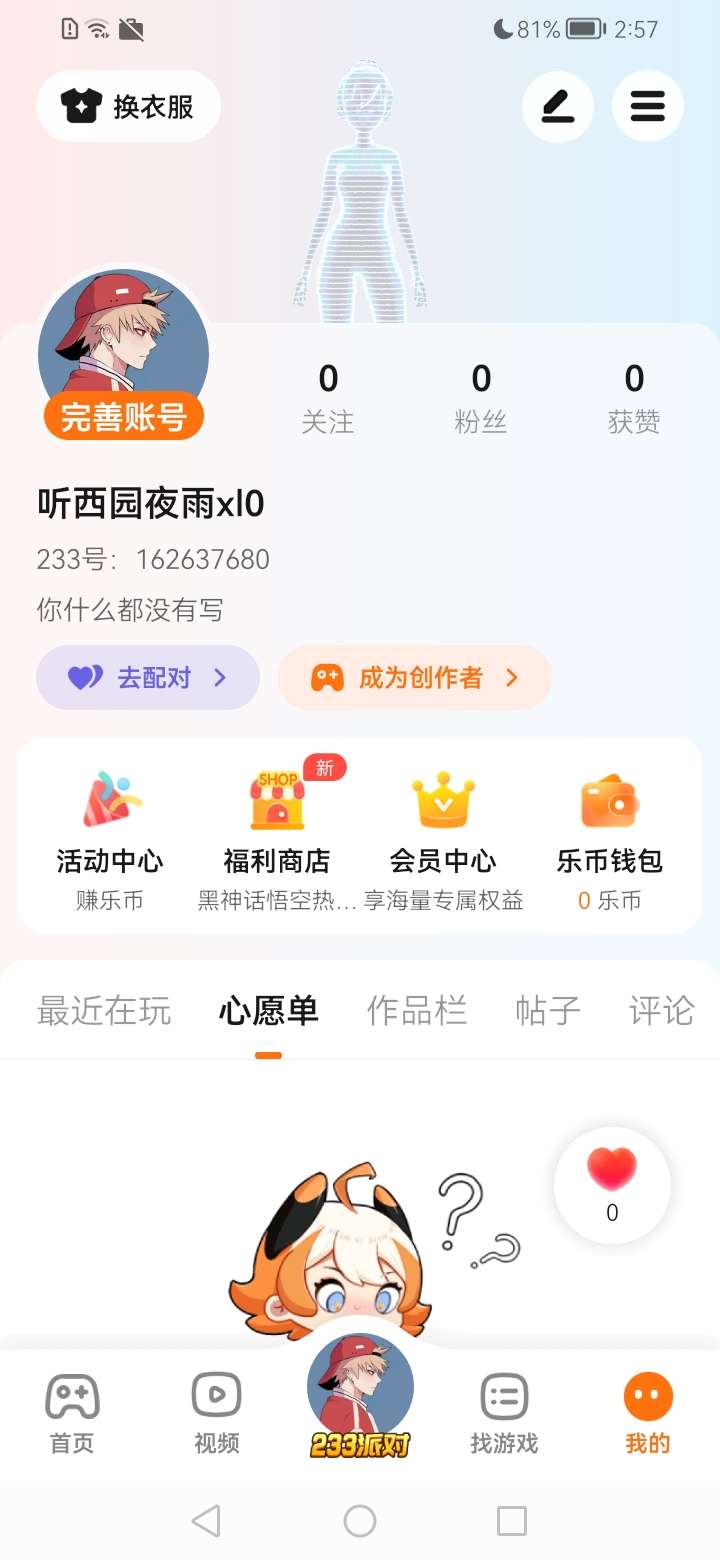This screenshot has height=1560, width=720.
Task: Open the 去配对 matching button
Action: point(148,678)
